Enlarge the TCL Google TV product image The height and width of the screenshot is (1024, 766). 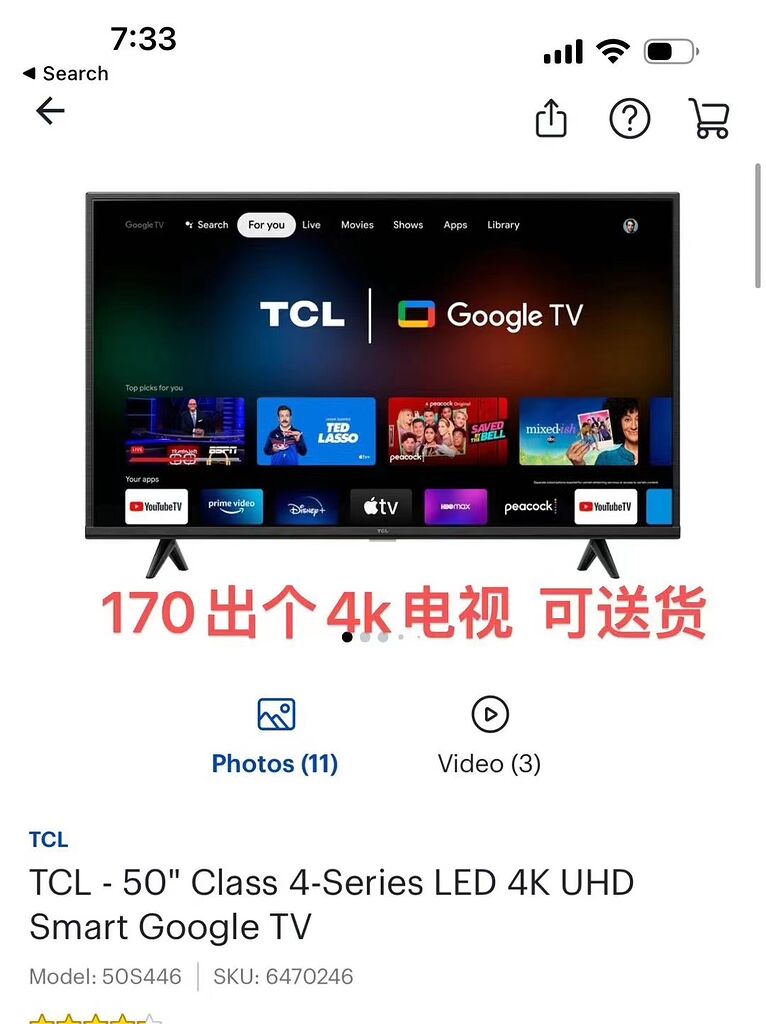[382, 380]
